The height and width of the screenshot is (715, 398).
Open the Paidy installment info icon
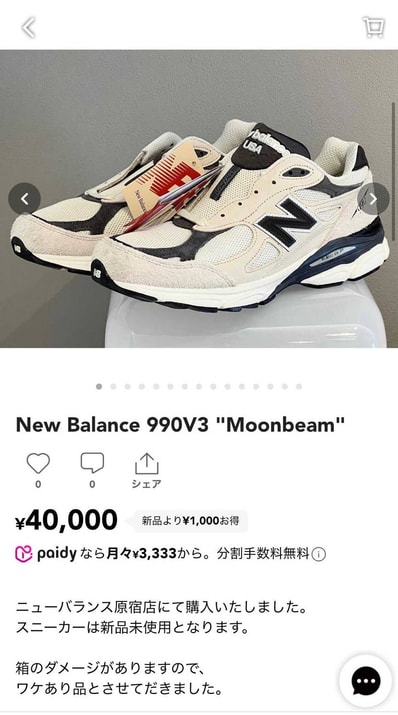(x=318, y=555)
